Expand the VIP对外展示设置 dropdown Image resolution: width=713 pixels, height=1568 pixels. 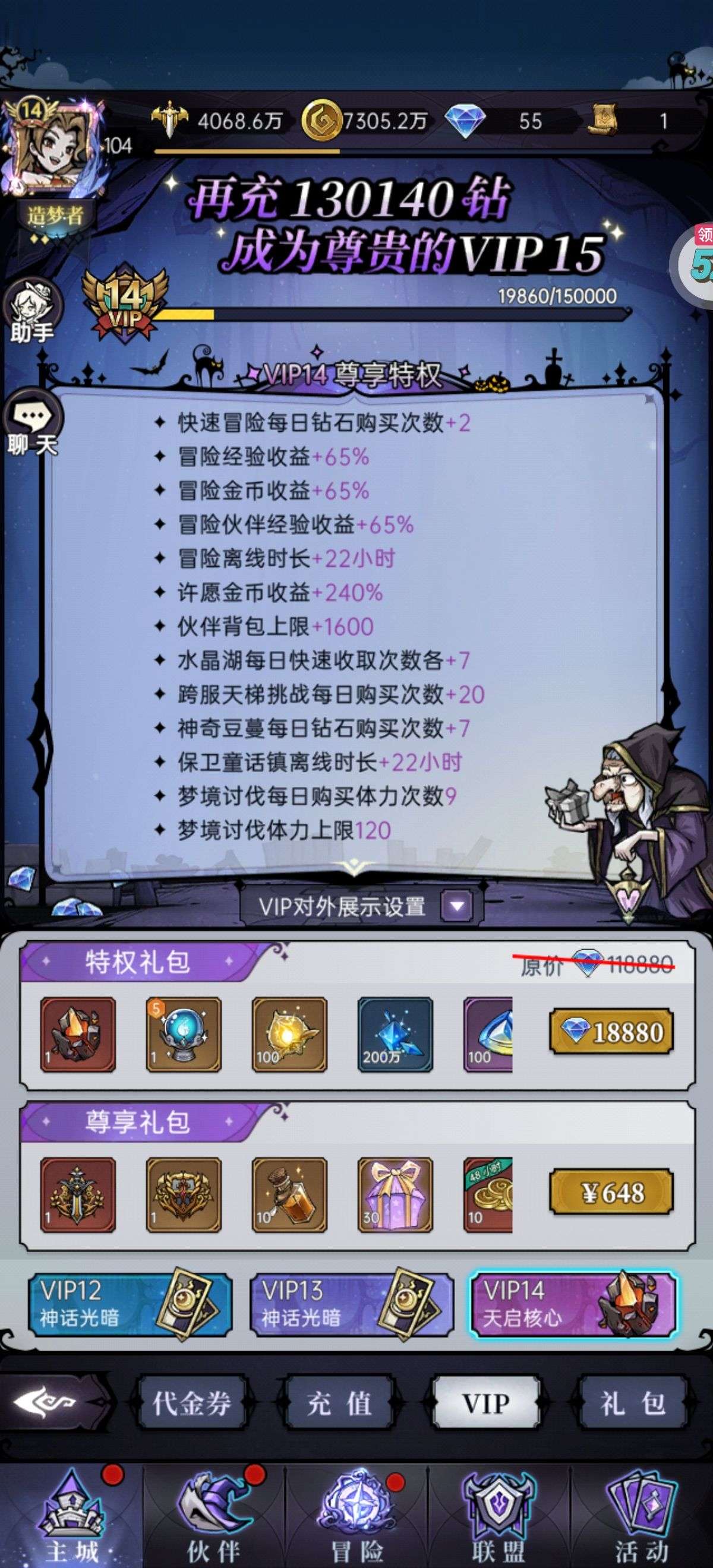click(457, 906)
